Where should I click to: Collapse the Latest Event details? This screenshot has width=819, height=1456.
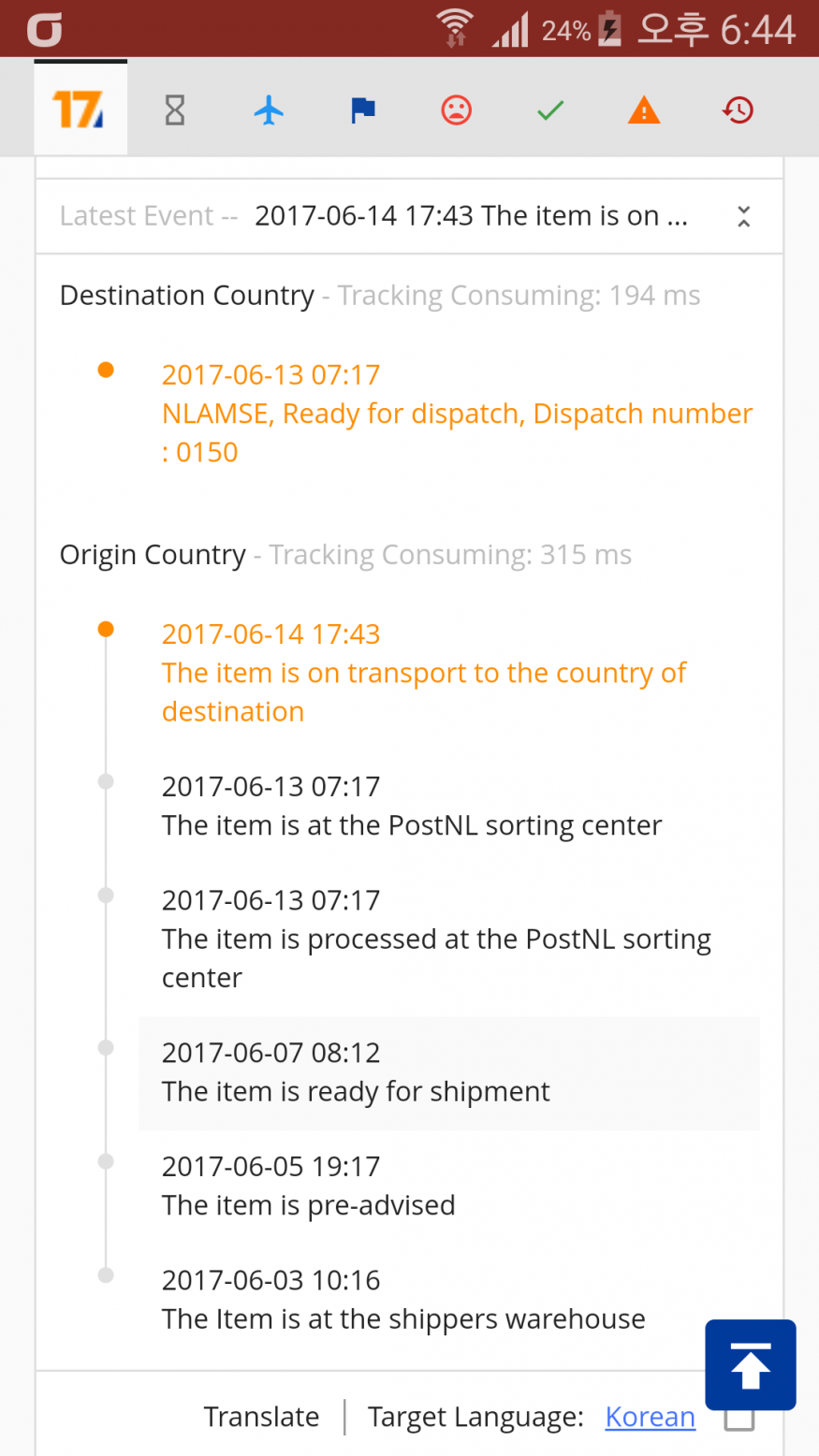[x=743, y=216]
